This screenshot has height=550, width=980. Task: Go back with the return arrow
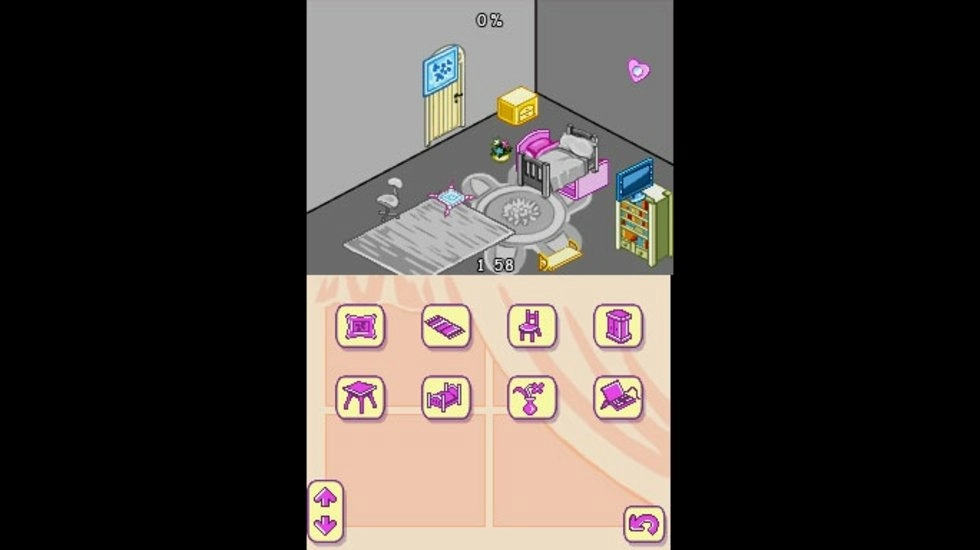coord(644,524)
